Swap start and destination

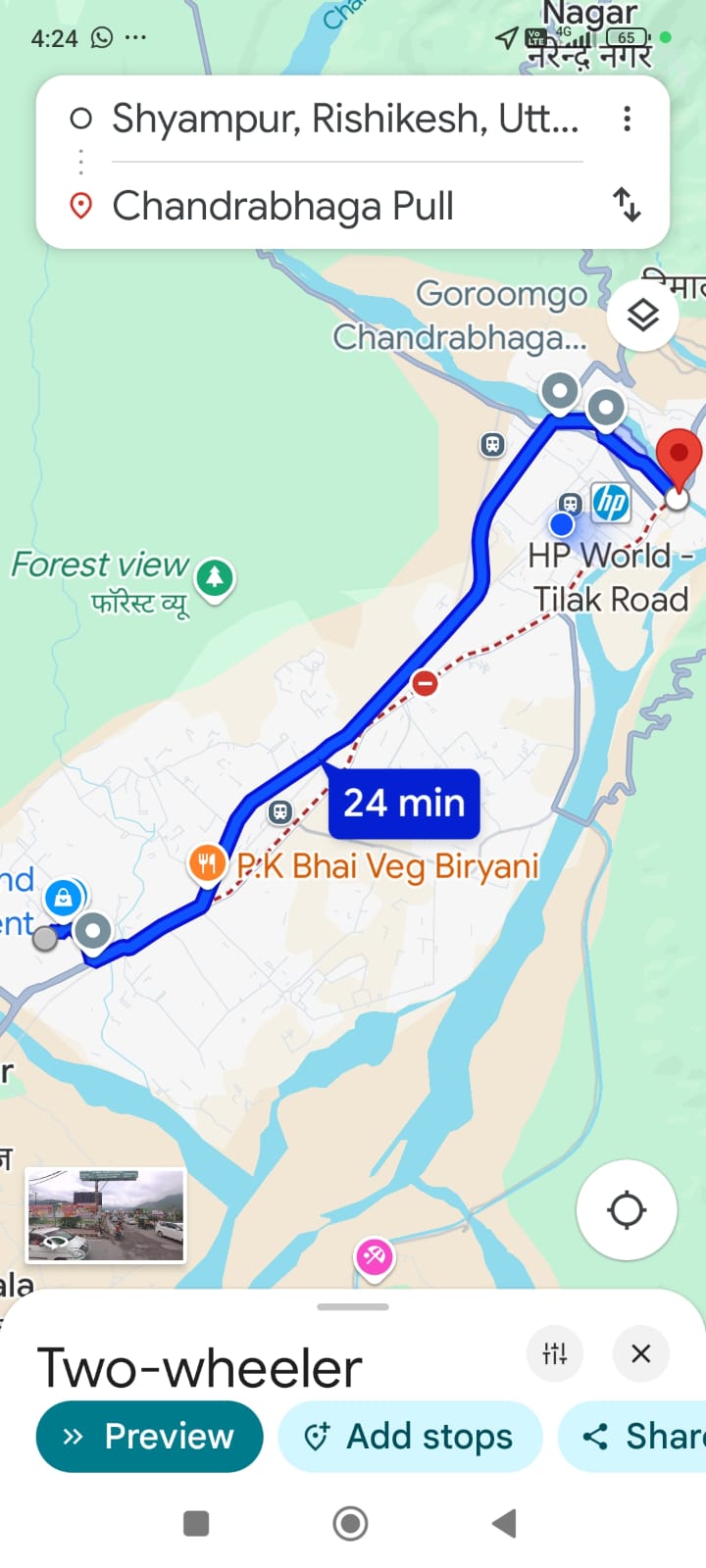[627, 206]
